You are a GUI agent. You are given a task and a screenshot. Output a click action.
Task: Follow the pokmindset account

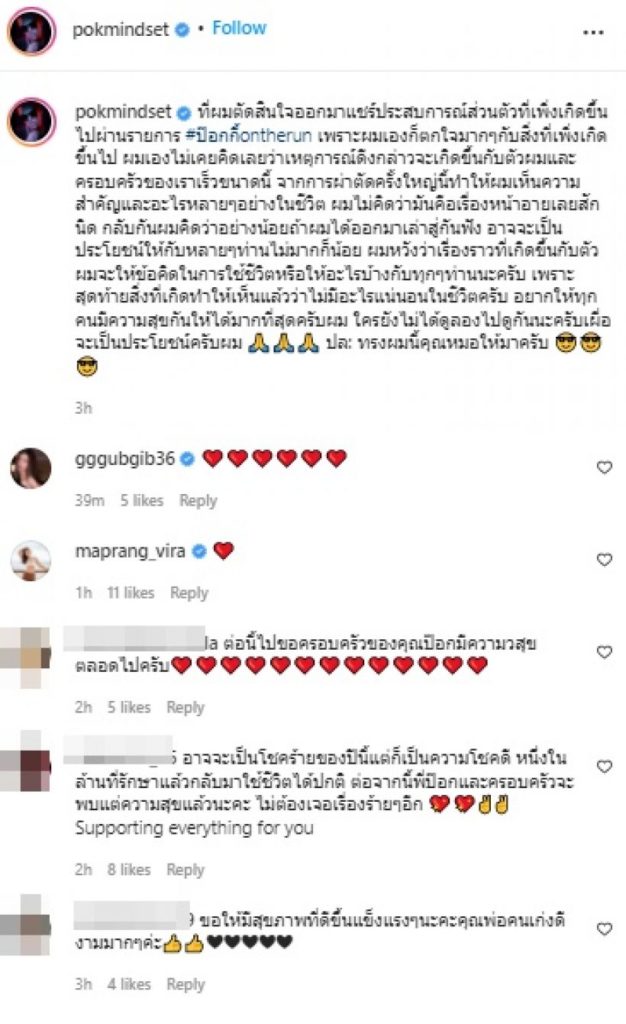pos(239,28)
